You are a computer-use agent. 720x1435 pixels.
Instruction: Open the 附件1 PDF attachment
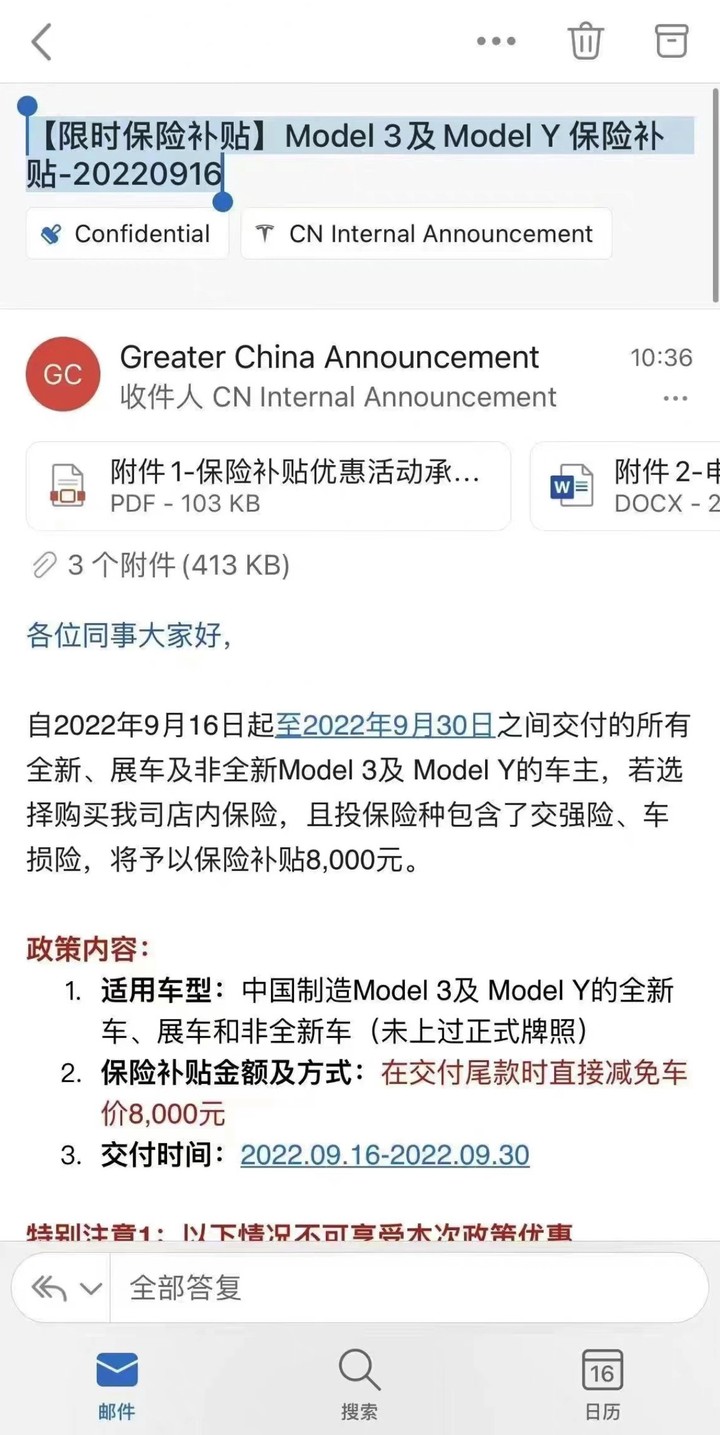click(268, 486)
